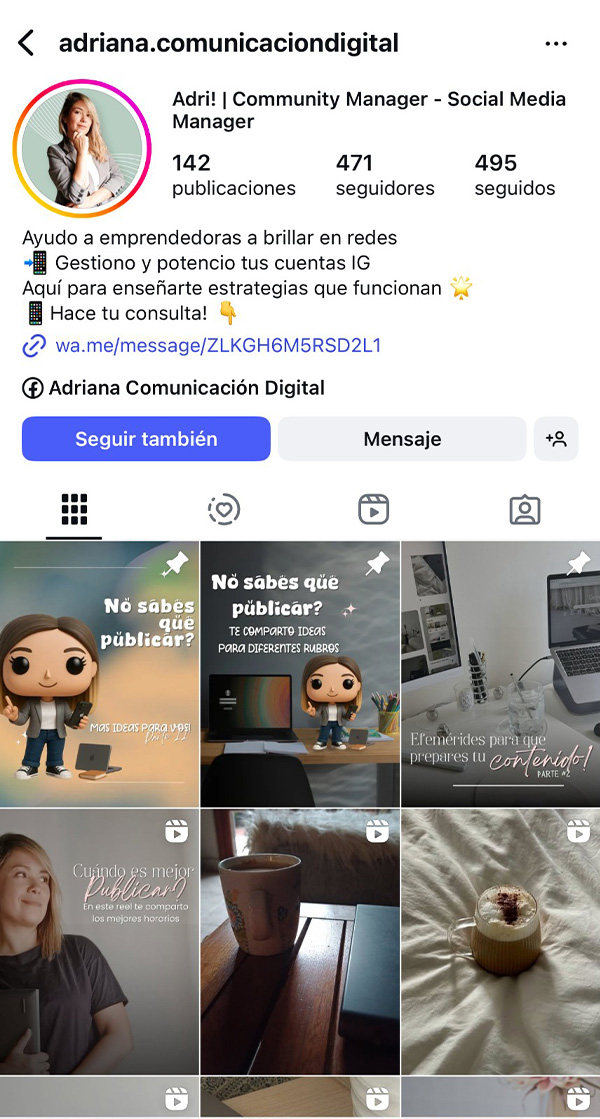Image resolution: width=600 pixels, height=1119 pixels.
Task: Open the wa.me/message WhatsApp link
Action: point(217,346)
